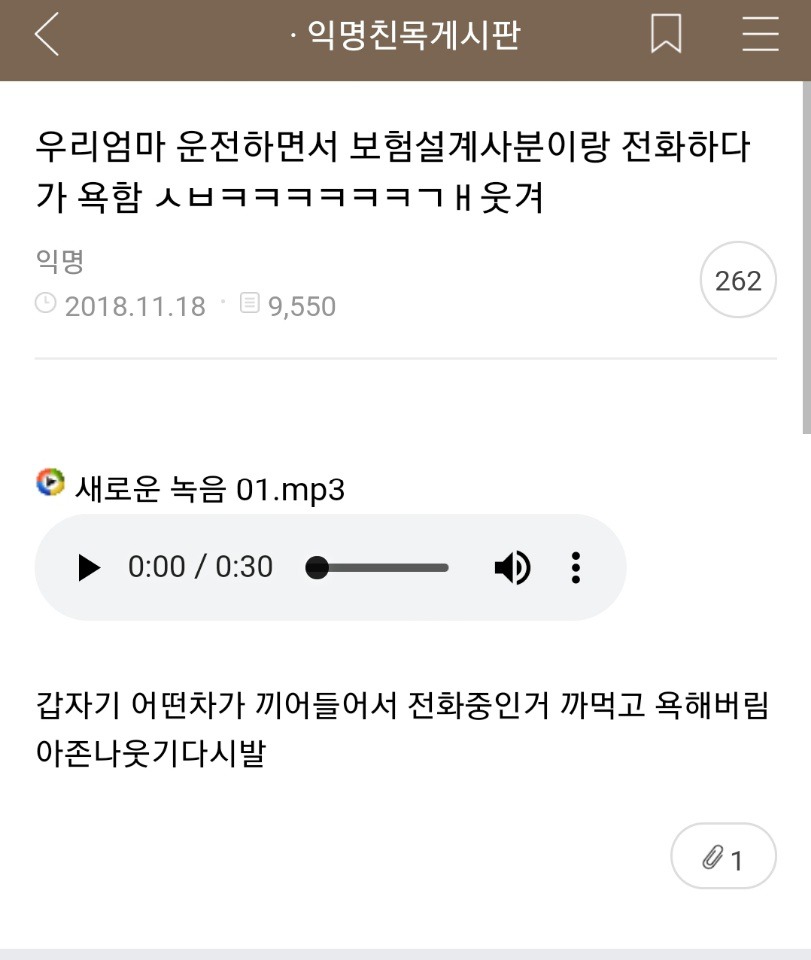The width and height of the screenshot is (811, 960).
Task: Open the comments counter showing 262
Action: (737, 279)
